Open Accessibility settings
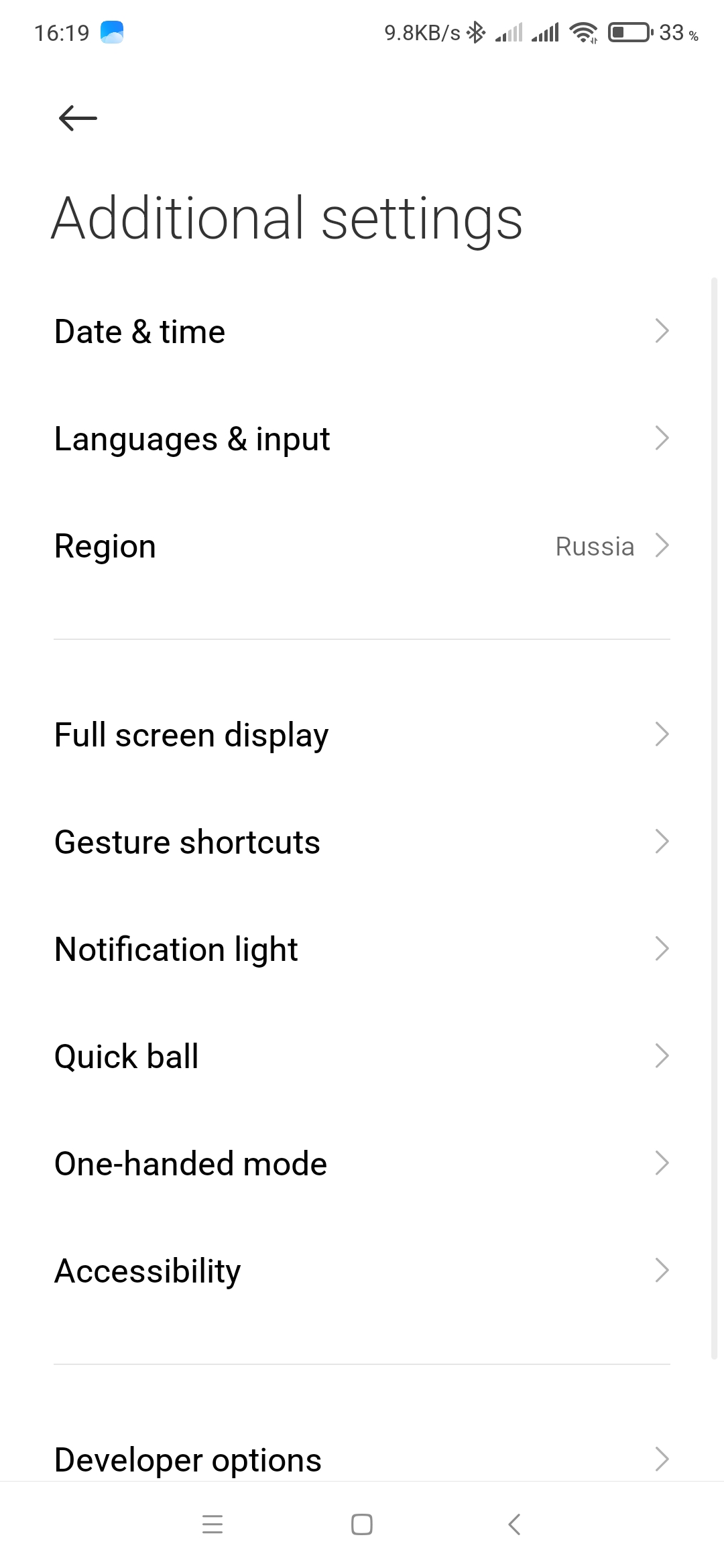Screen dimensions: 724x1568 point(362,1270)
